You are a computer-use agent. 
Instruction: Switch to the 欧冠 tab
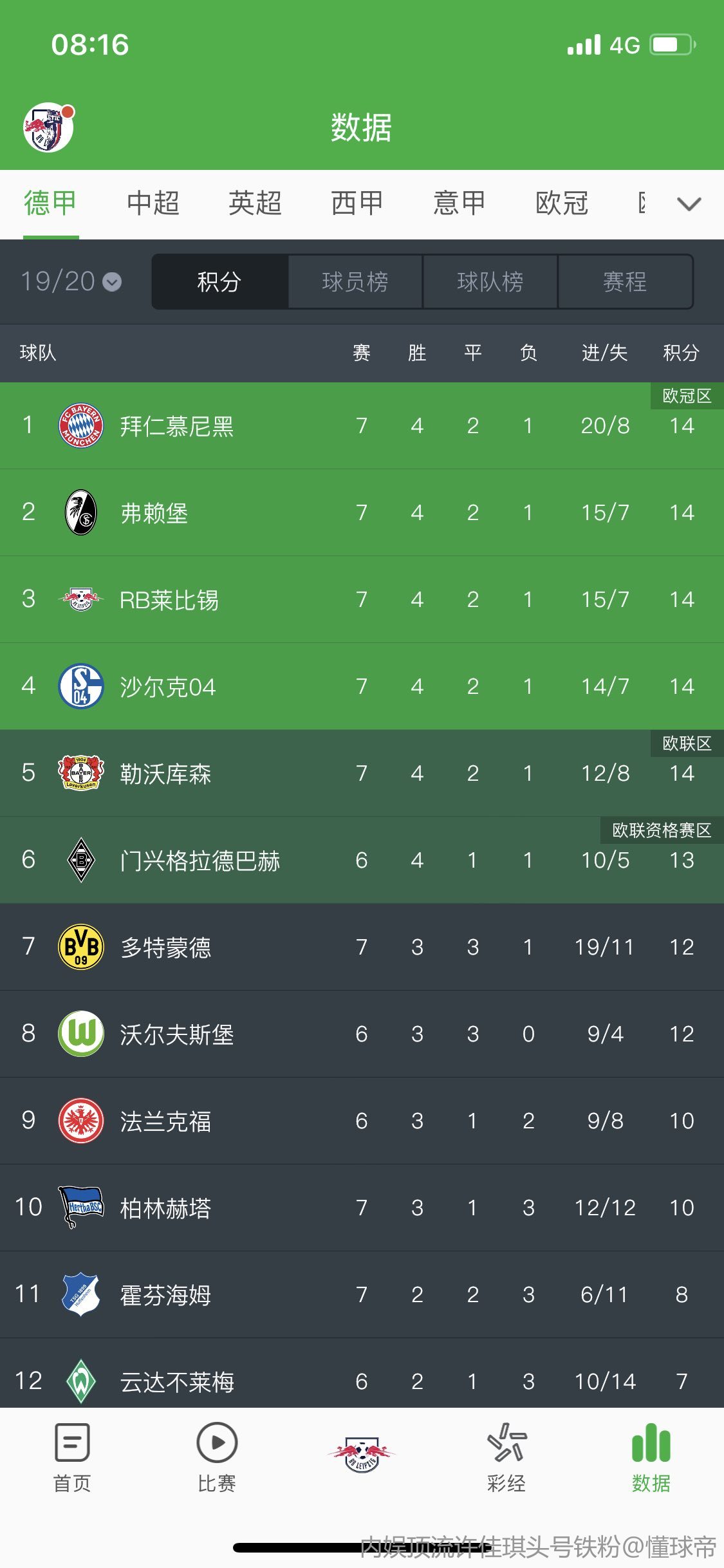[562, 203]
